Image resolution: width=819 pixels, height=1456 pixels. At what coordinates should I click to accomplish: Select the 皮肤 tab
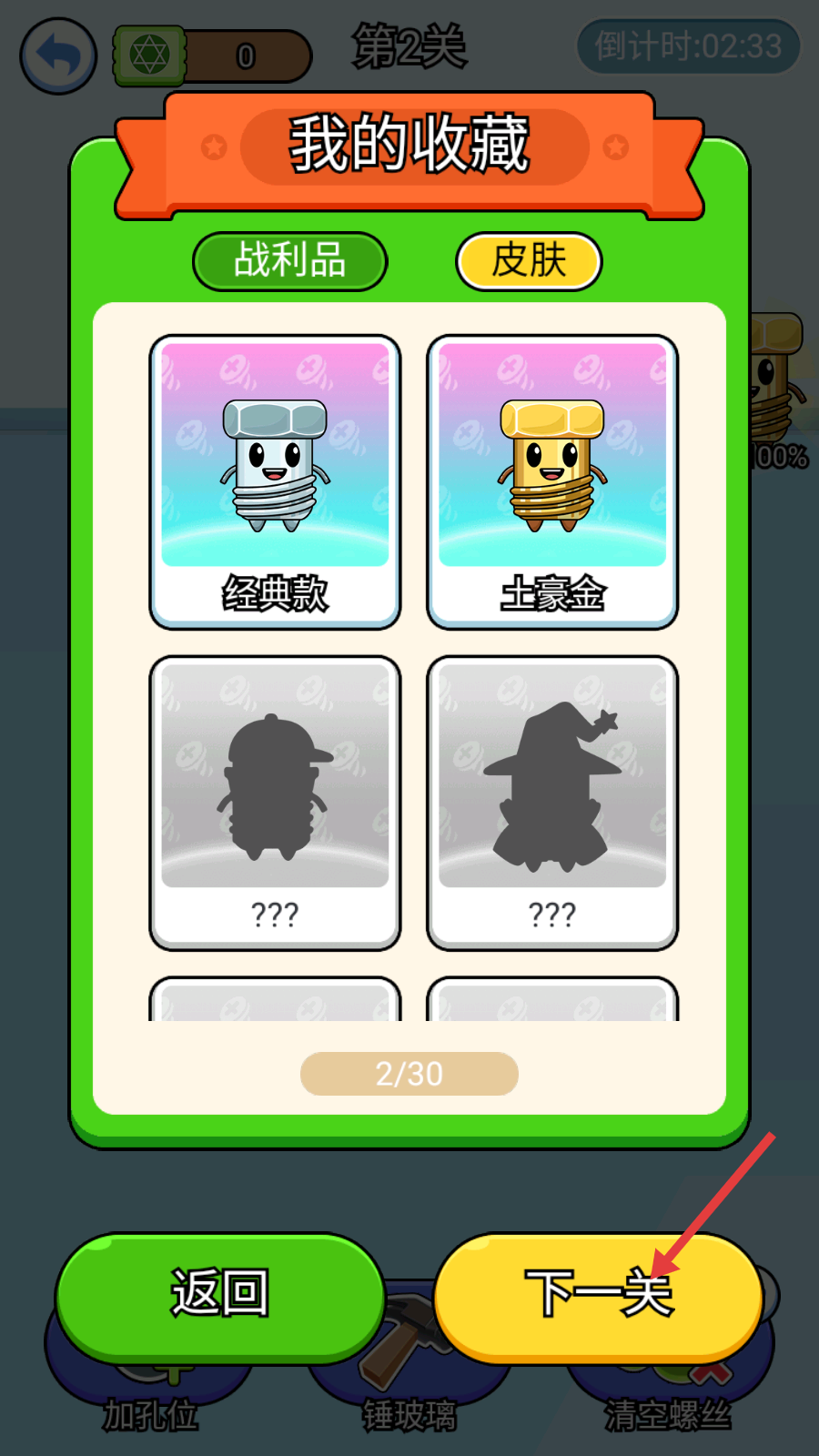point(529,261)
